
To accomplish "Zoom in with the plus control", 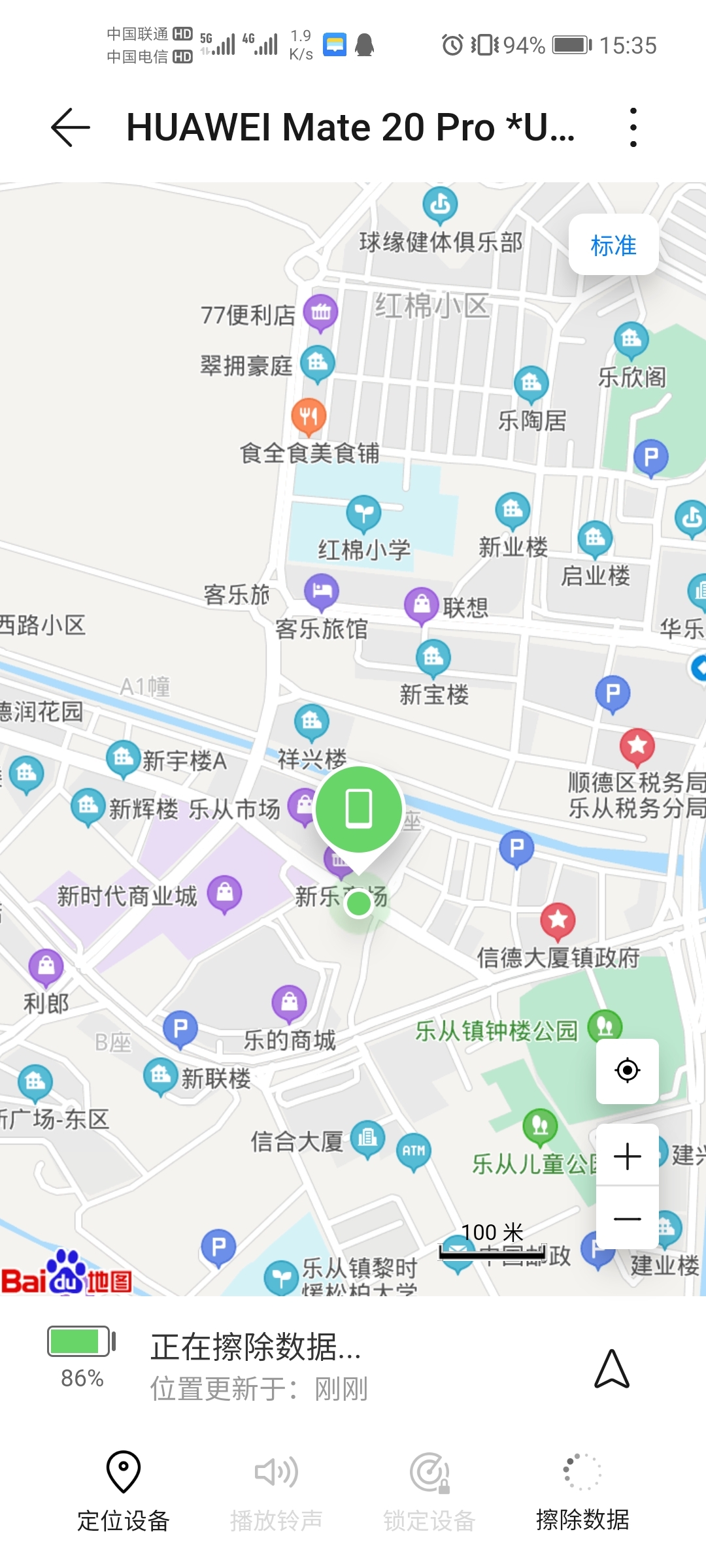I will click(x=627, y=1155).
